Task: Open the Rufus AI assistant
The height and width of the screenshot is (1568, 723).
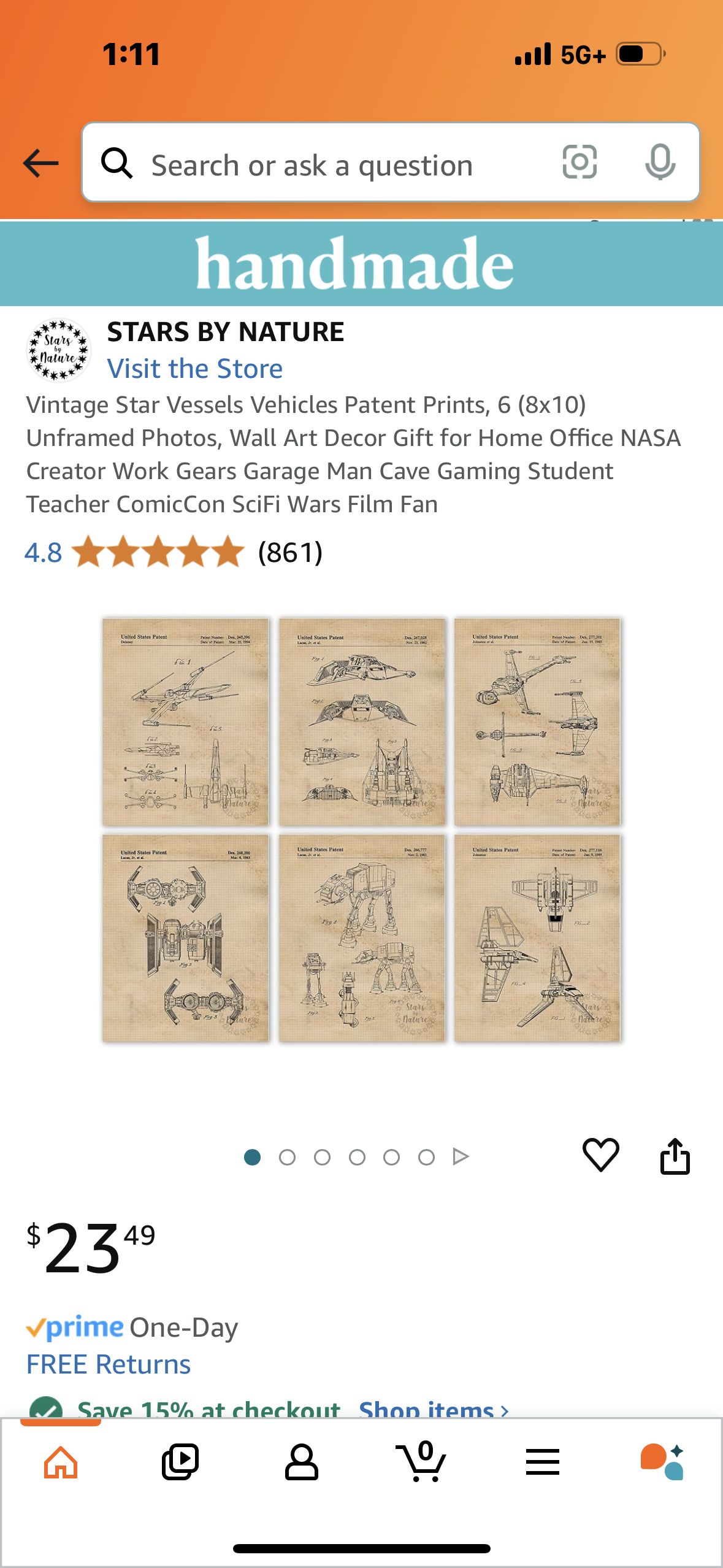Action: pos(662,1462)
